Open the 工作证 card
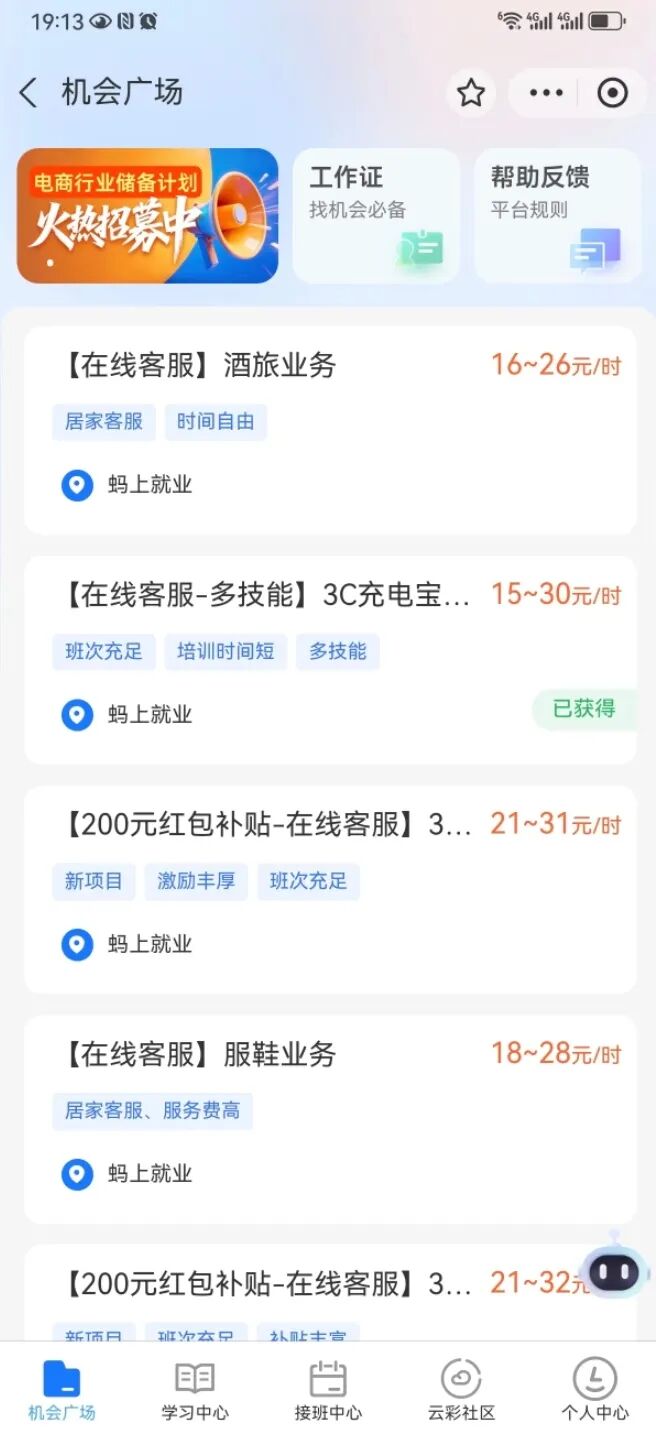 pyautogui.click(x=375, y=215)
